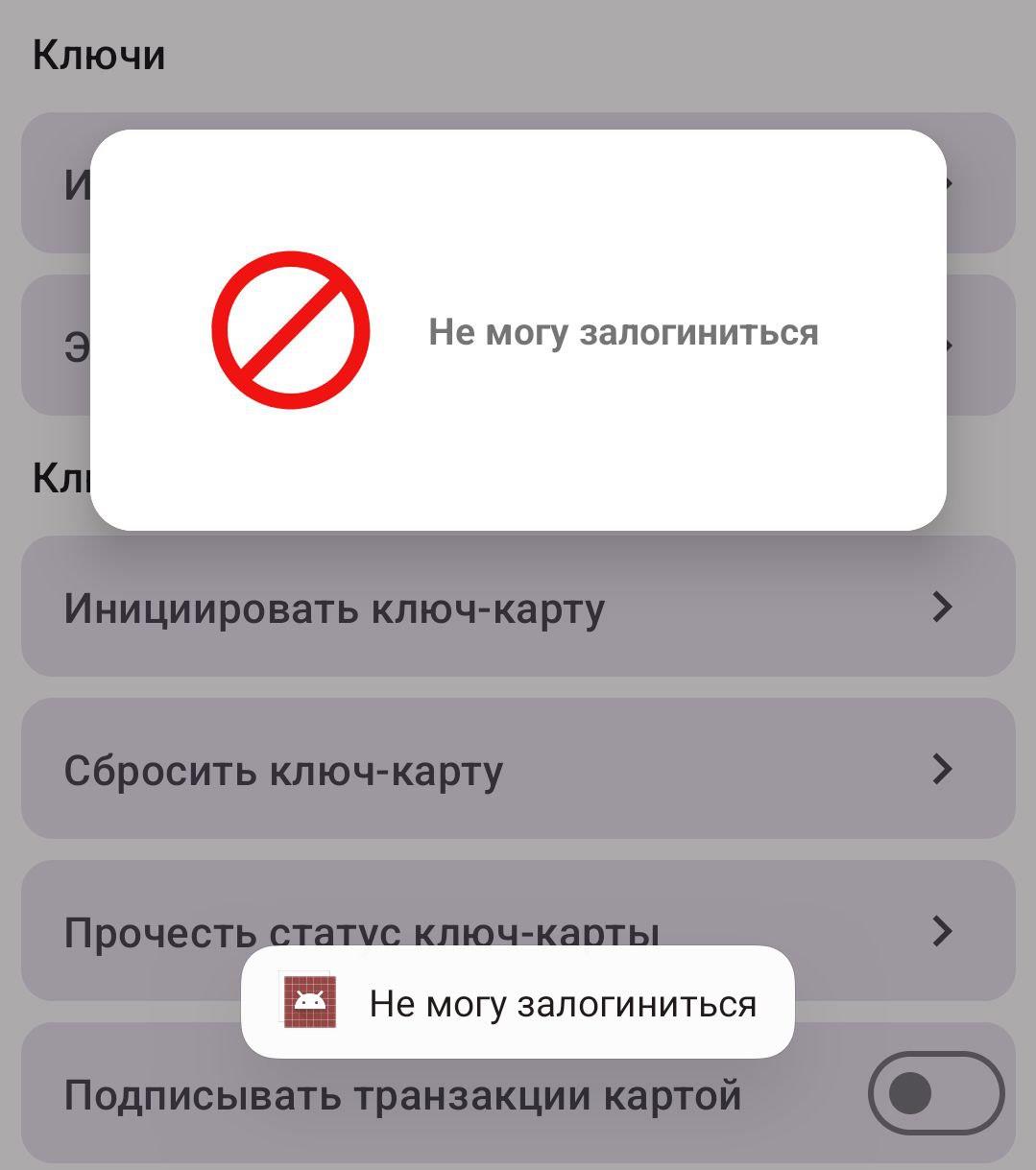1036x1170 pixels.
Task: Open Сбросить ключ-карту row
Action: pyautogui.click(x=518, y=769)
